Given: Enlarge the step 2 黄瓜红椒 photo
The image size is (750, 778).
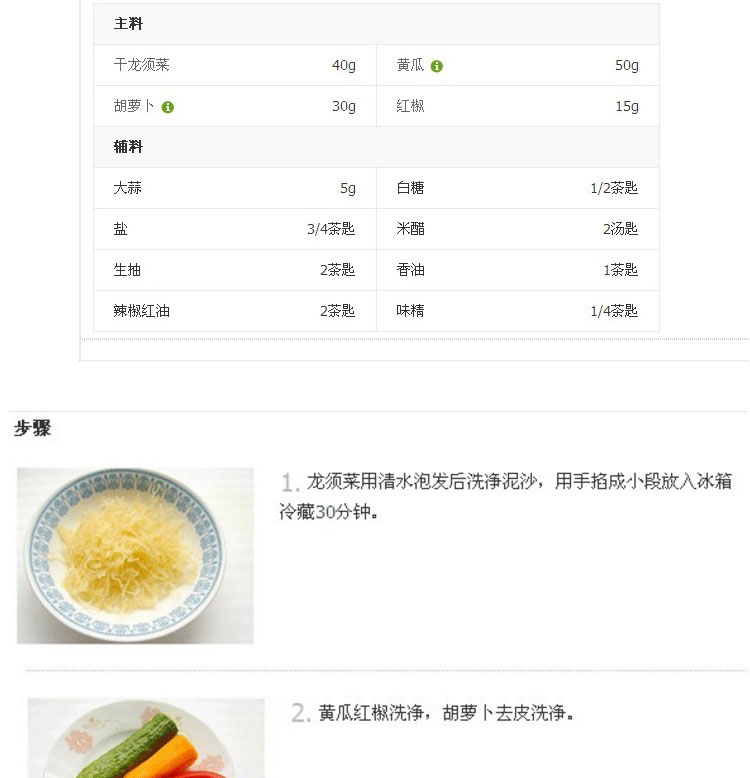Looking at the screenshot, I should pyautogui.click(x=146, y=739).
